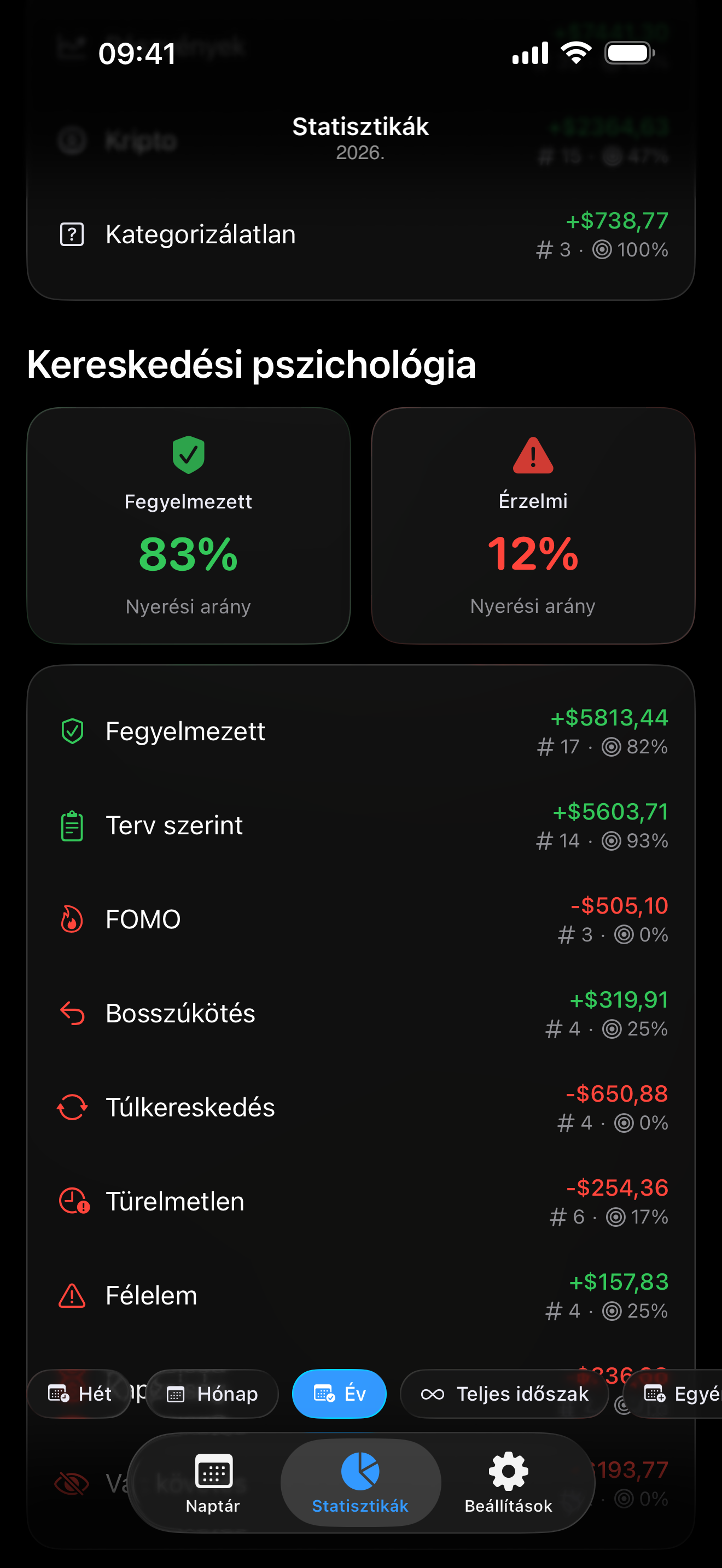Open the Félelem row
The height and width of the screenshot is (1568, 722).
[x=360, y=1295]
